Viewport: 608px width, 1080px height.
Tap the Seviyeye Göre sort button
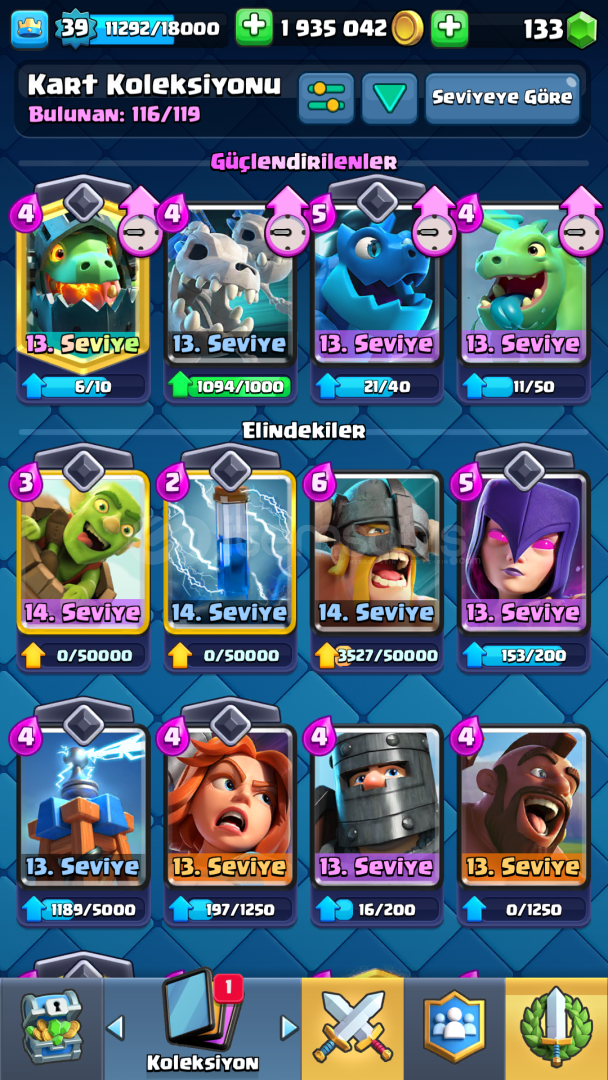(x=502, y=98)
